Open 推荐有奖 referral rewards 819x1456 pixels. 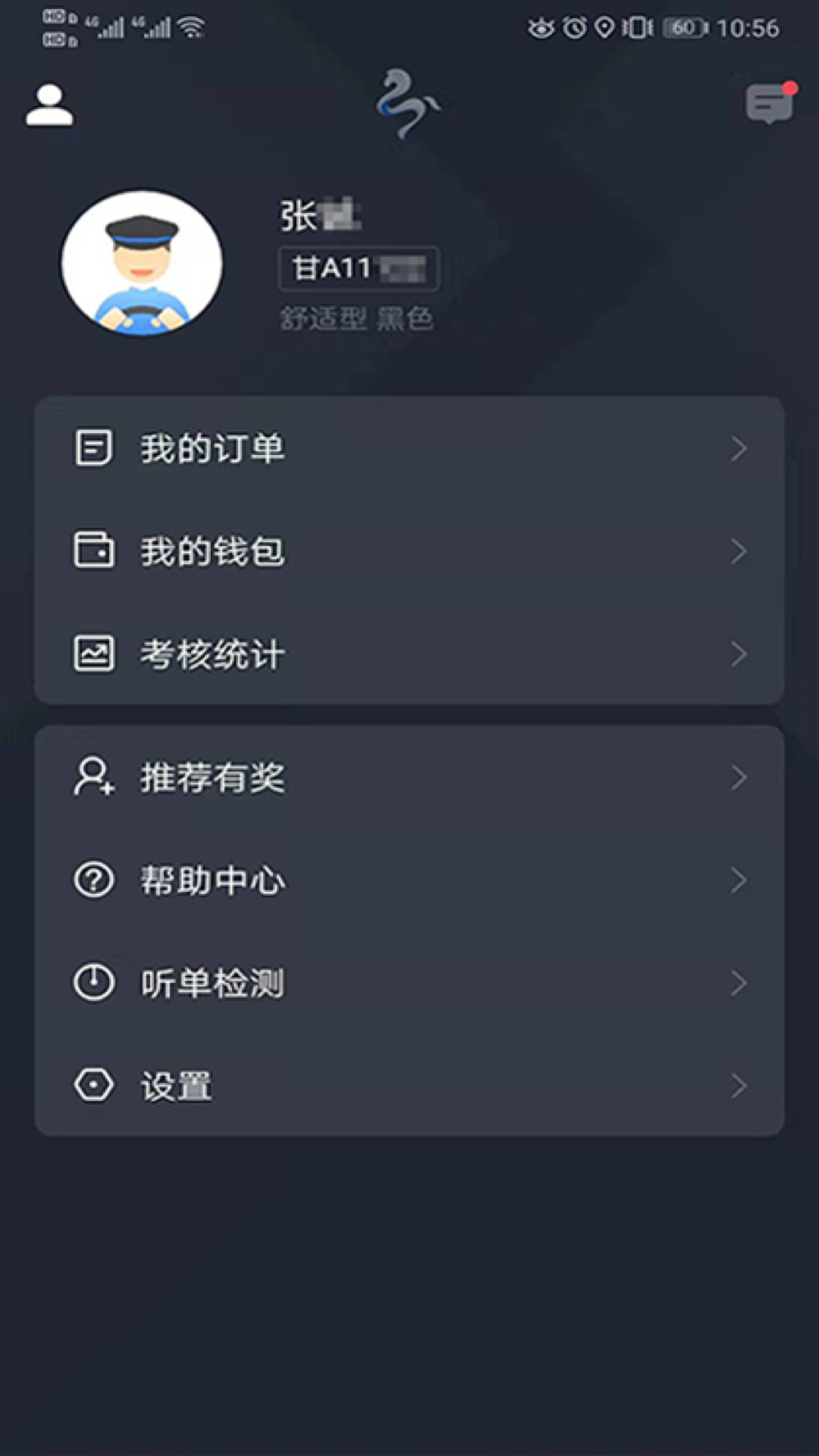point(409,777)
